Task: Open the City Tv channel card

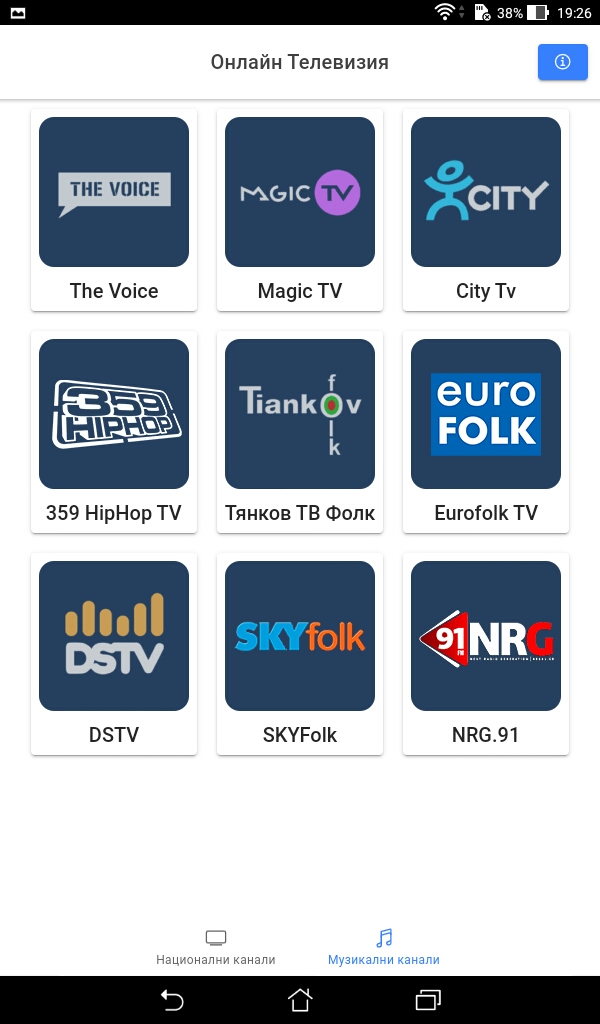Action: (x=486, y=210)
